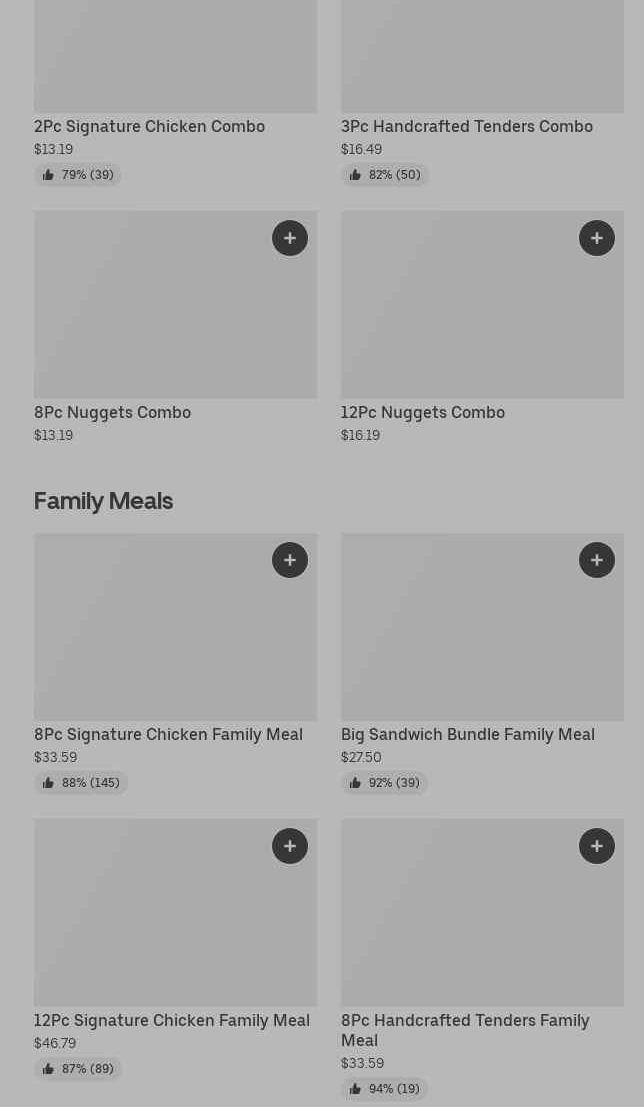644x1107 pixels.
Task: Add 8Pc Nuggets Combo to cart
Action: [x=290, y=238]
